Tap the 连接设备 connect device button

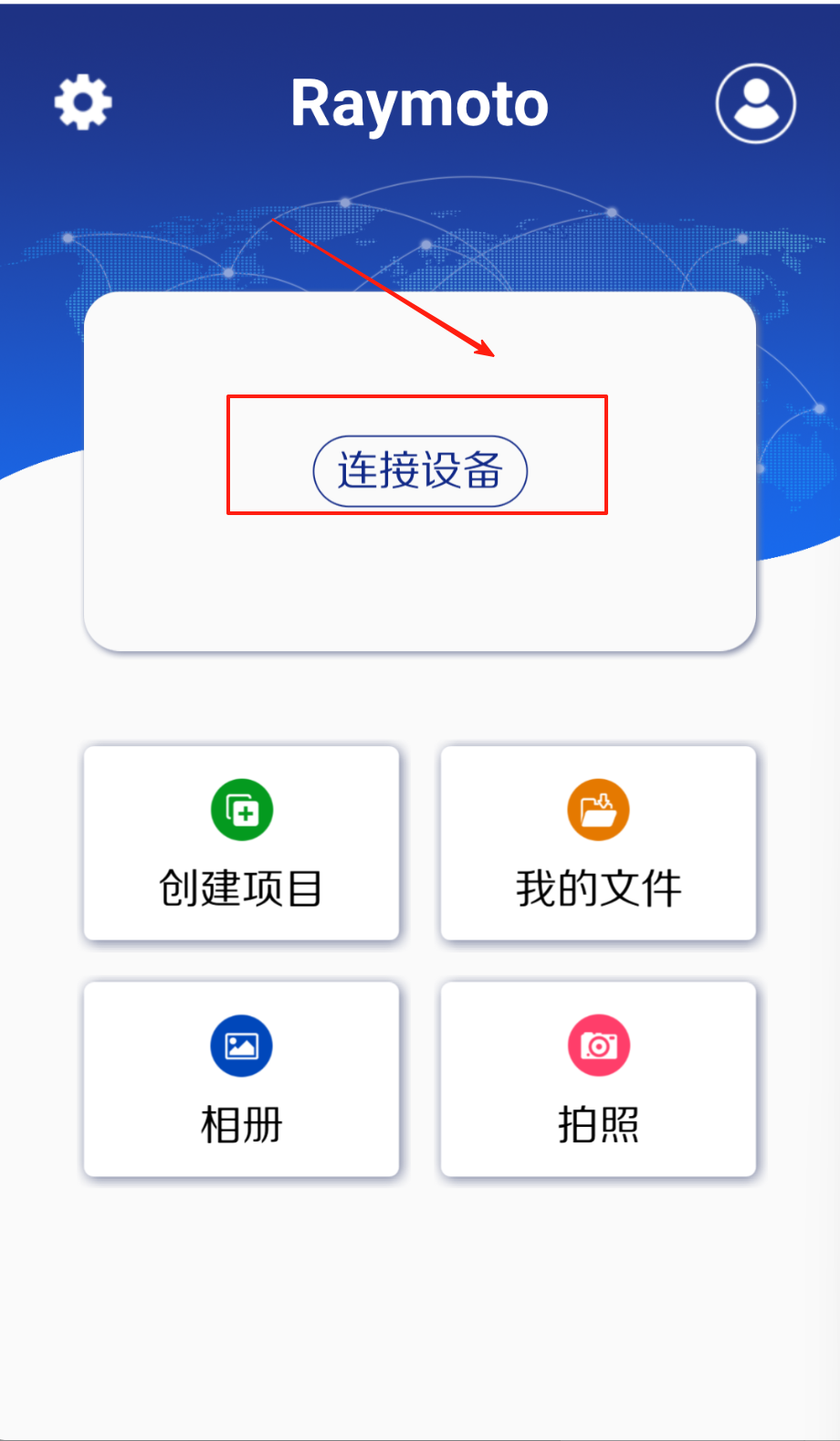click(420, 471)
